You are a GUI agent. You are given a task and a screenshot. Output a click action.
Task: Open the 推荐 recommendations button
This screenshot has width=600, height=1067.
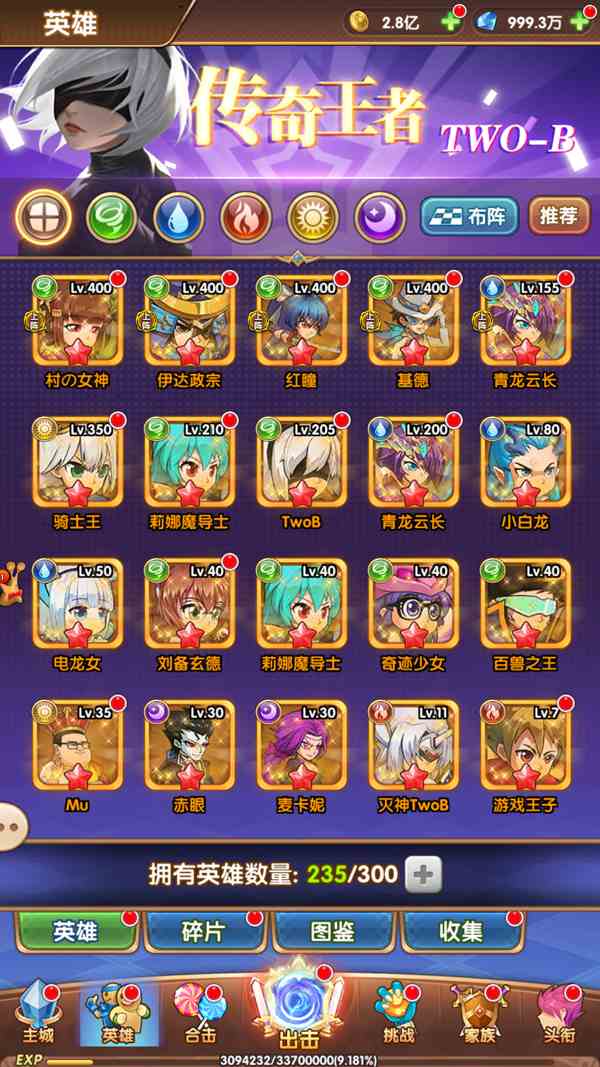[558, 216]
